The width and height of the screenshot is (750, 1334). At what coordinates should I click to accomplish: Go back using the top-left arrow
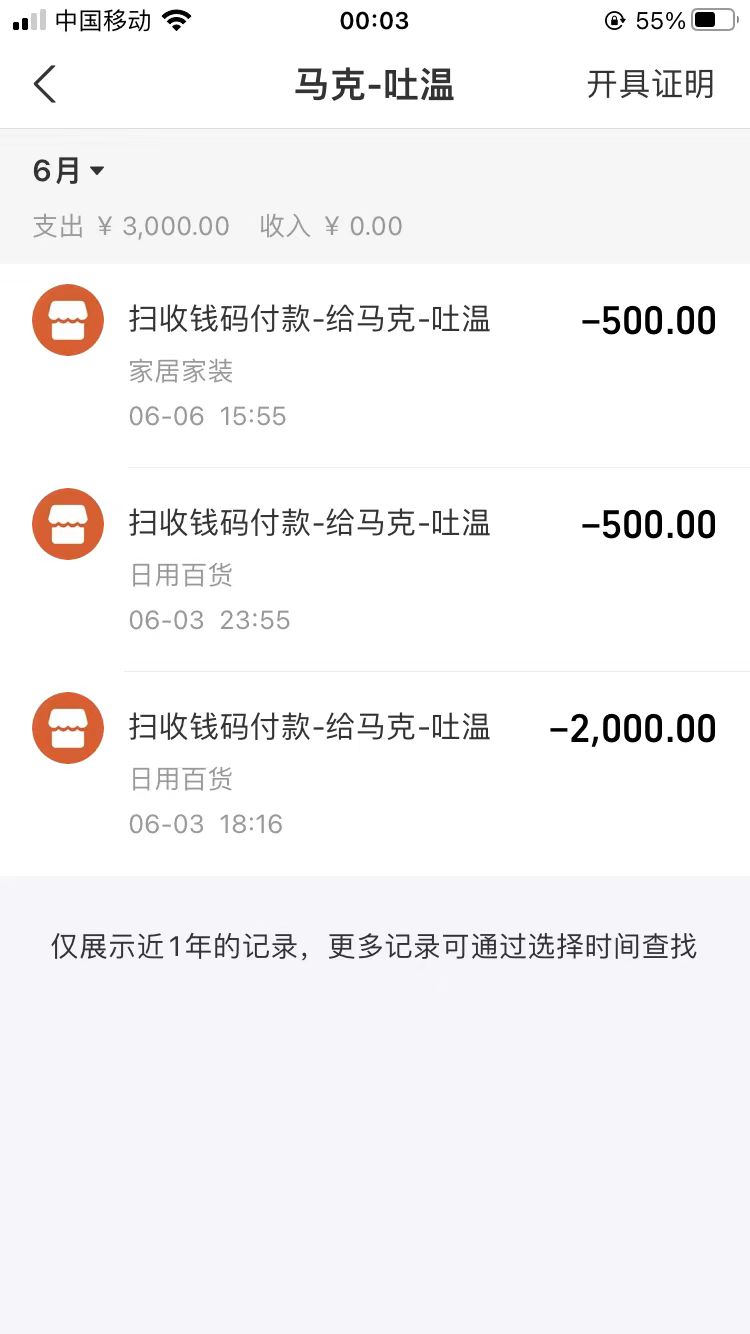click(x=45, y=85)
